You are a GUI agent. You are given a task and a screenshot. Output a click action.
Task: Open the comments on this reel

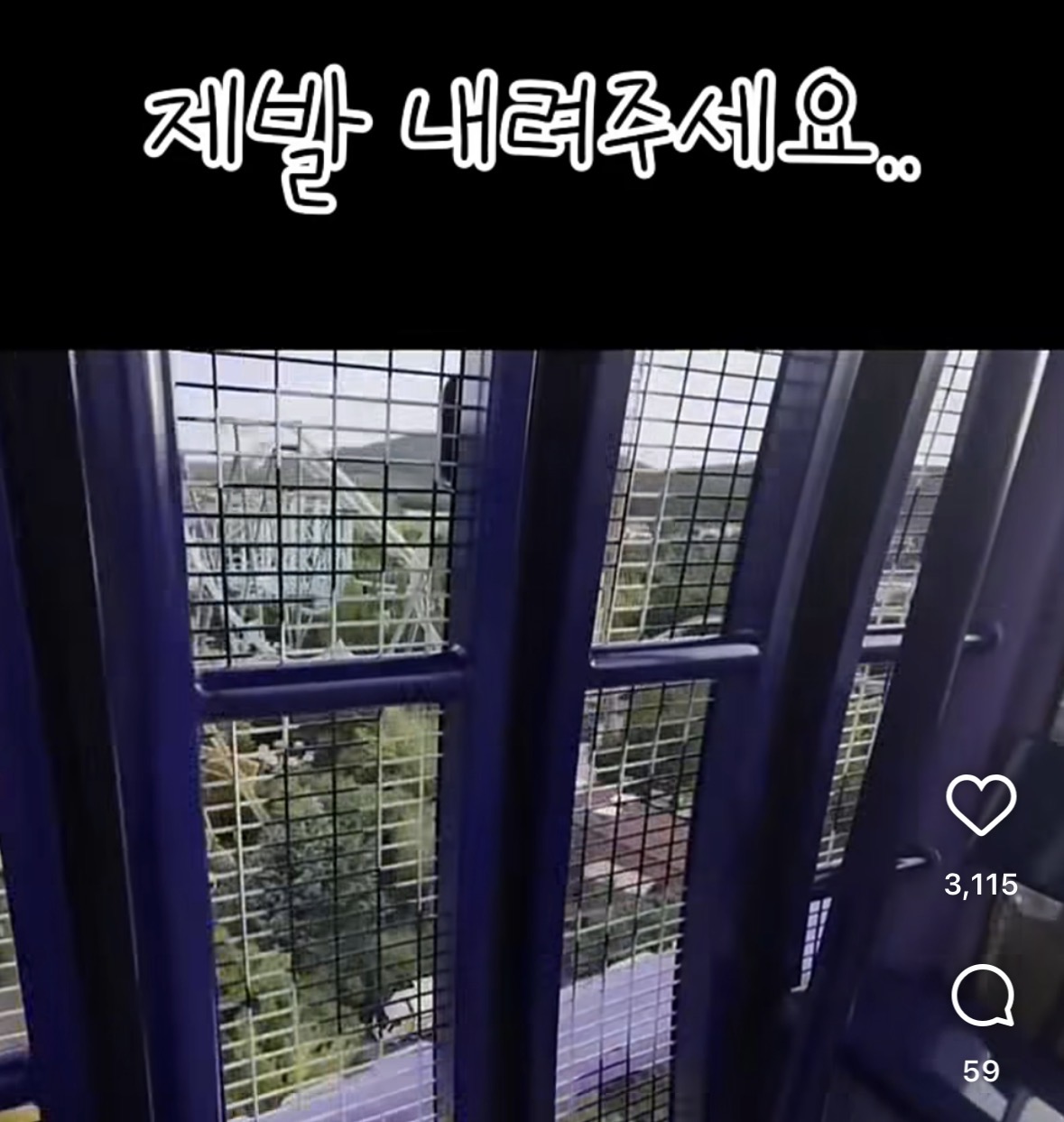click(x=982, y=997)
